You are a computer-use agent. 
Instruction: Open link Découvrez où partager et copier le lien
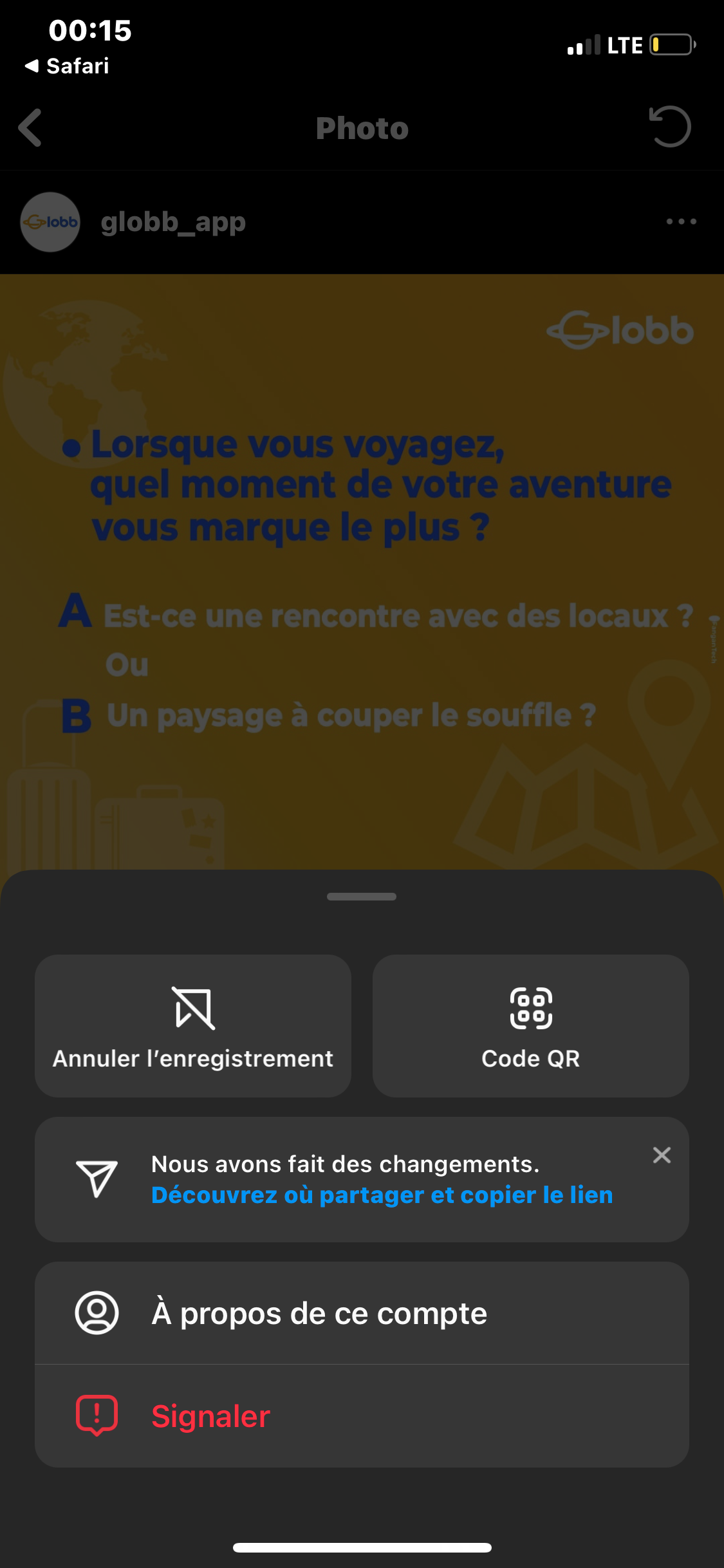[382, 1195]
